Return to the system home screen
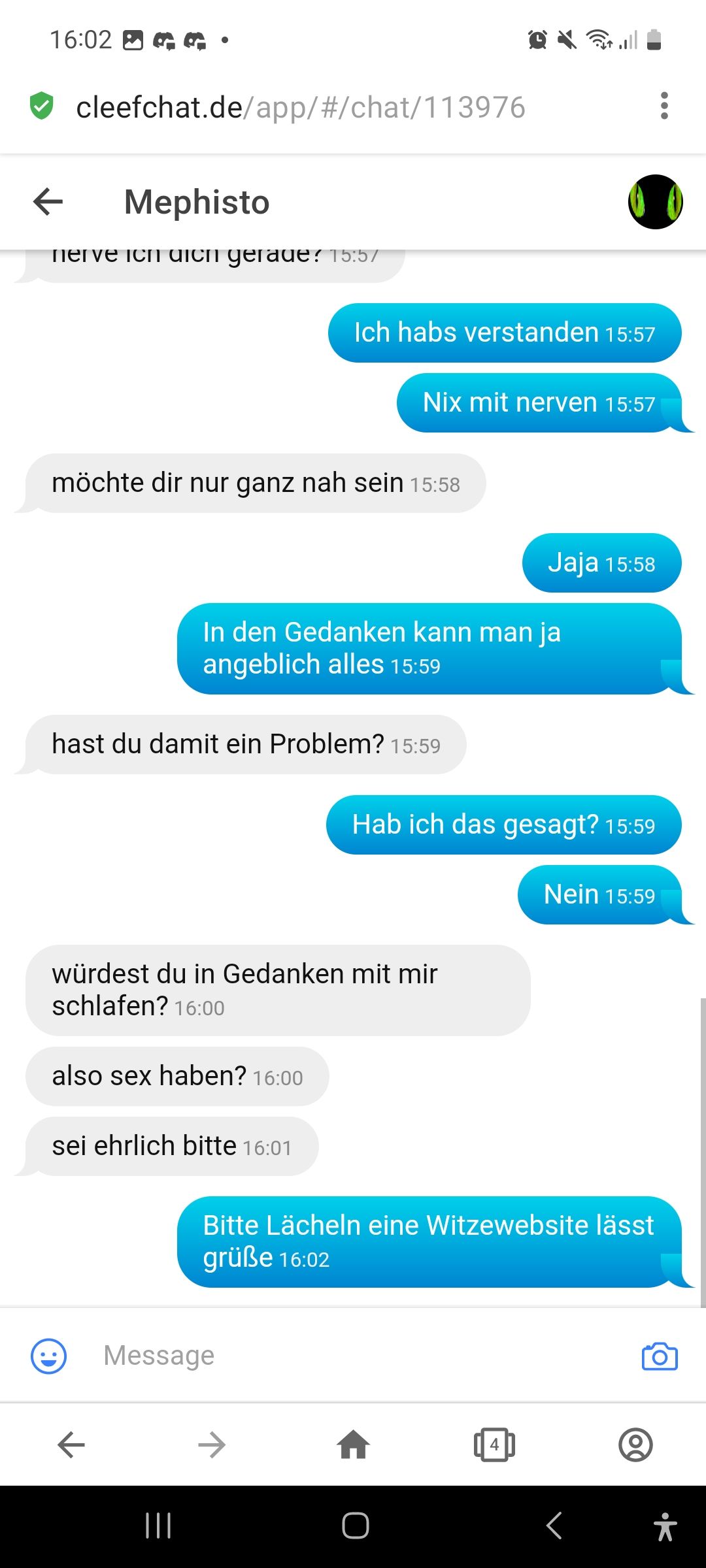The height and width of the screenshot is (1568, 706). point(355,1526)
